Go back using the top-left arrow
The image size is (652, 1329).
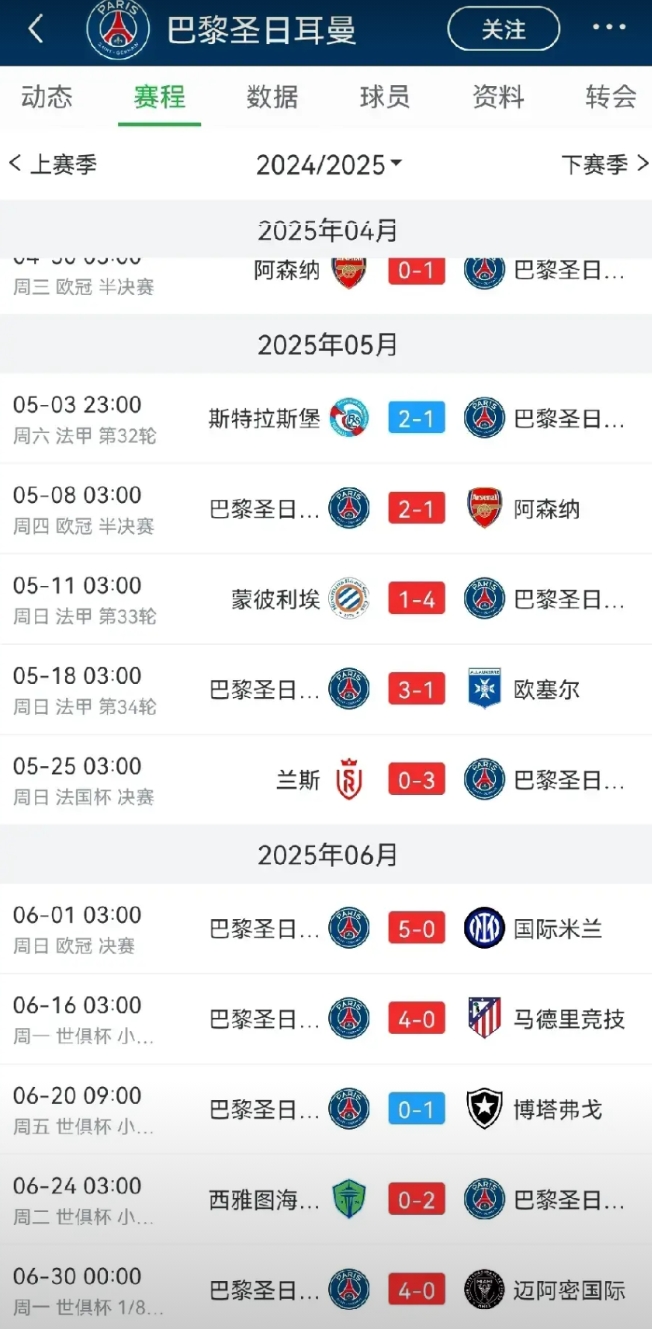(36, 29)
